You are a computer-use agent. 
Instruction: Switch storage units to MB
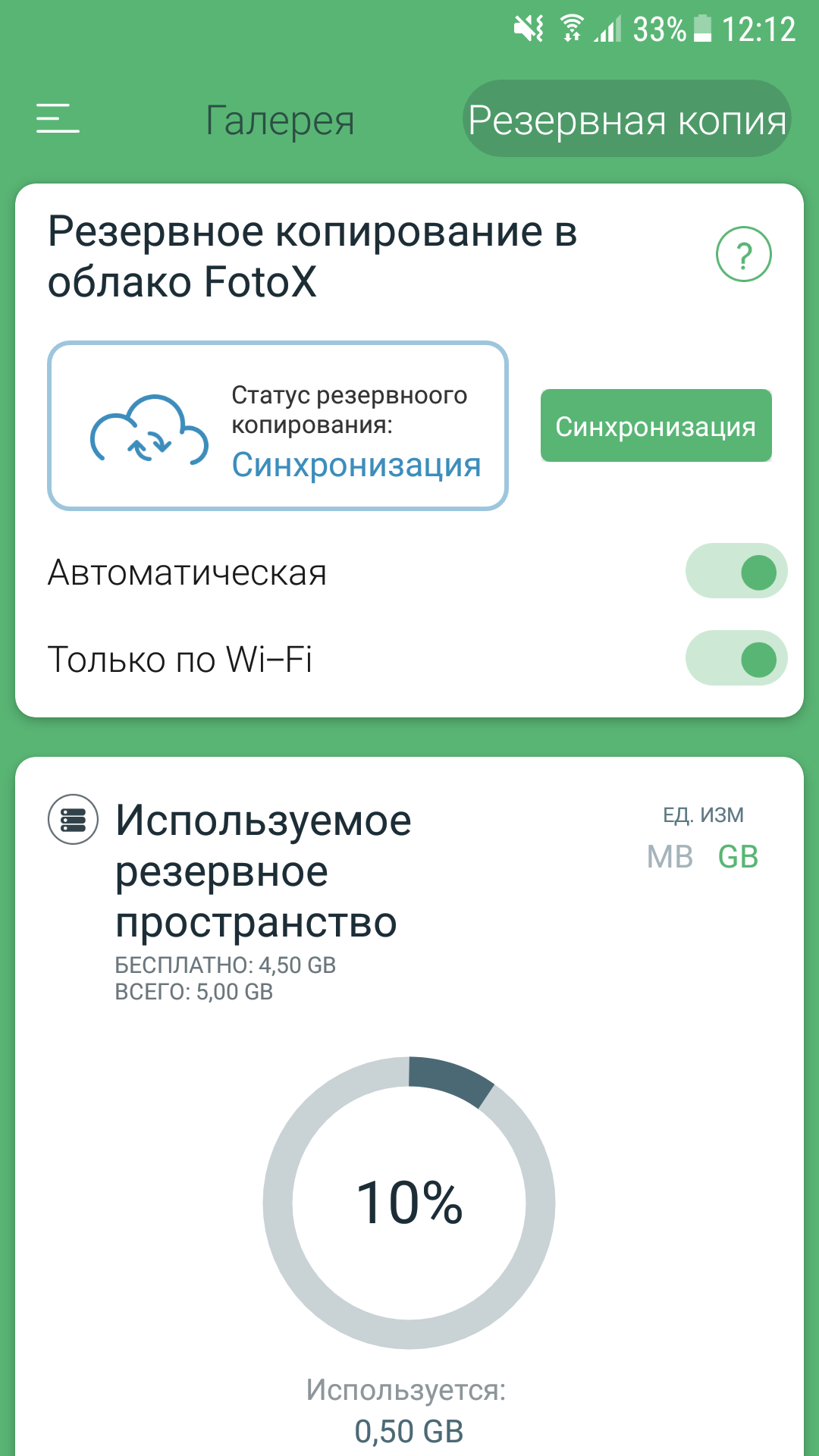pyautogui.click(x=670, y=857)
